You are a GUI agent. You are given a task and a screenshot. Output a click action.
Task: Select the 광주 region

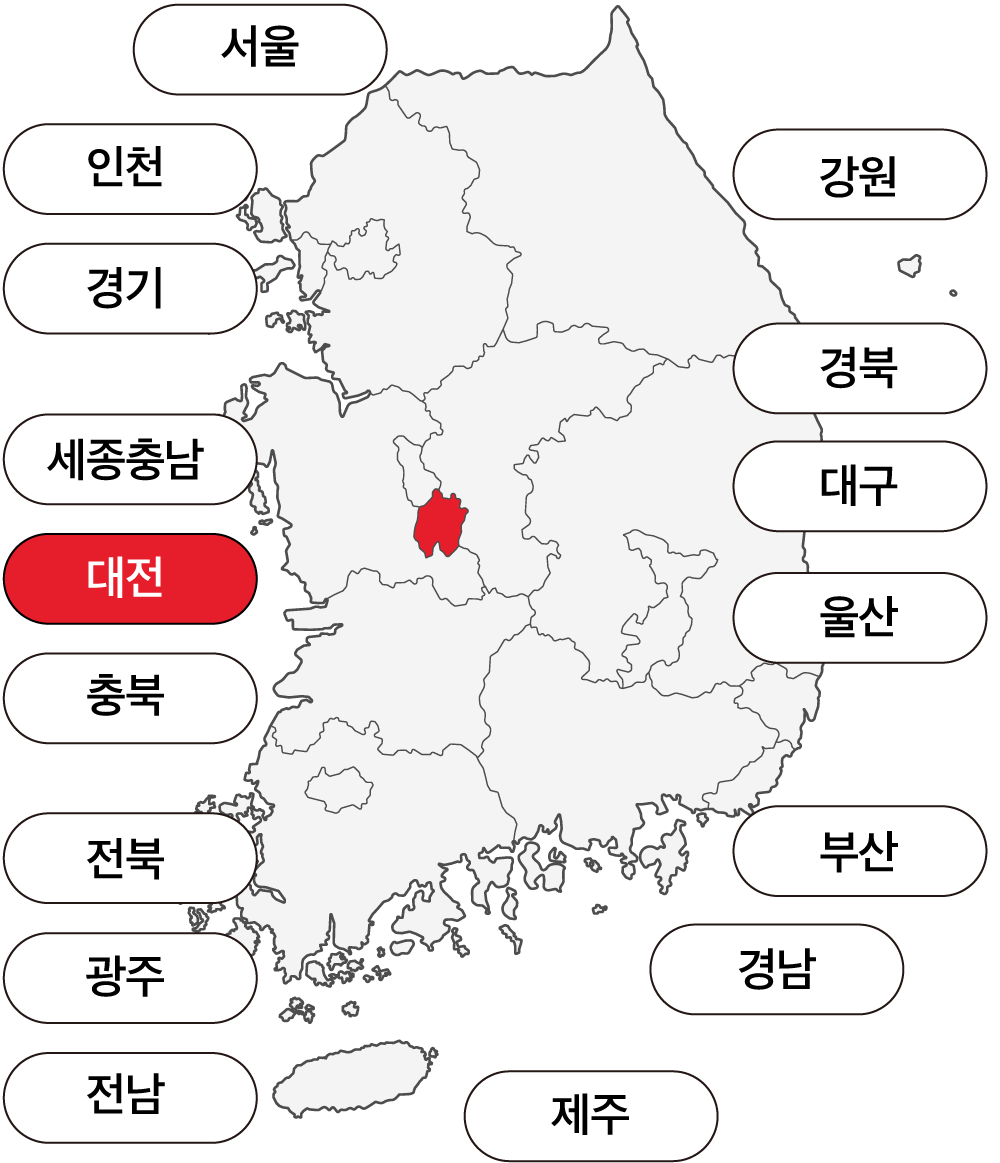coord(130,978)
